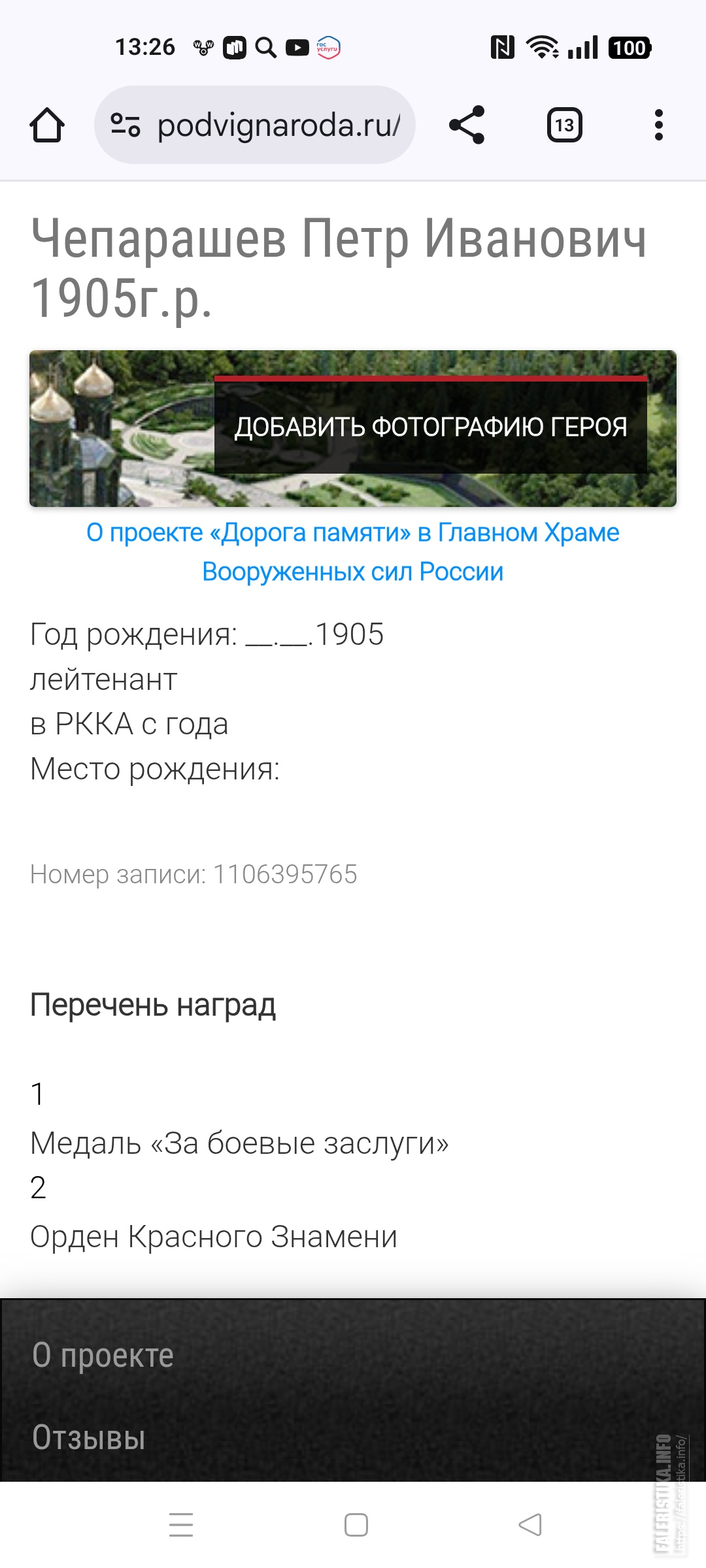
Task: Open the podvignaroda.ru address bar
Action: click(x=255, y=125)
